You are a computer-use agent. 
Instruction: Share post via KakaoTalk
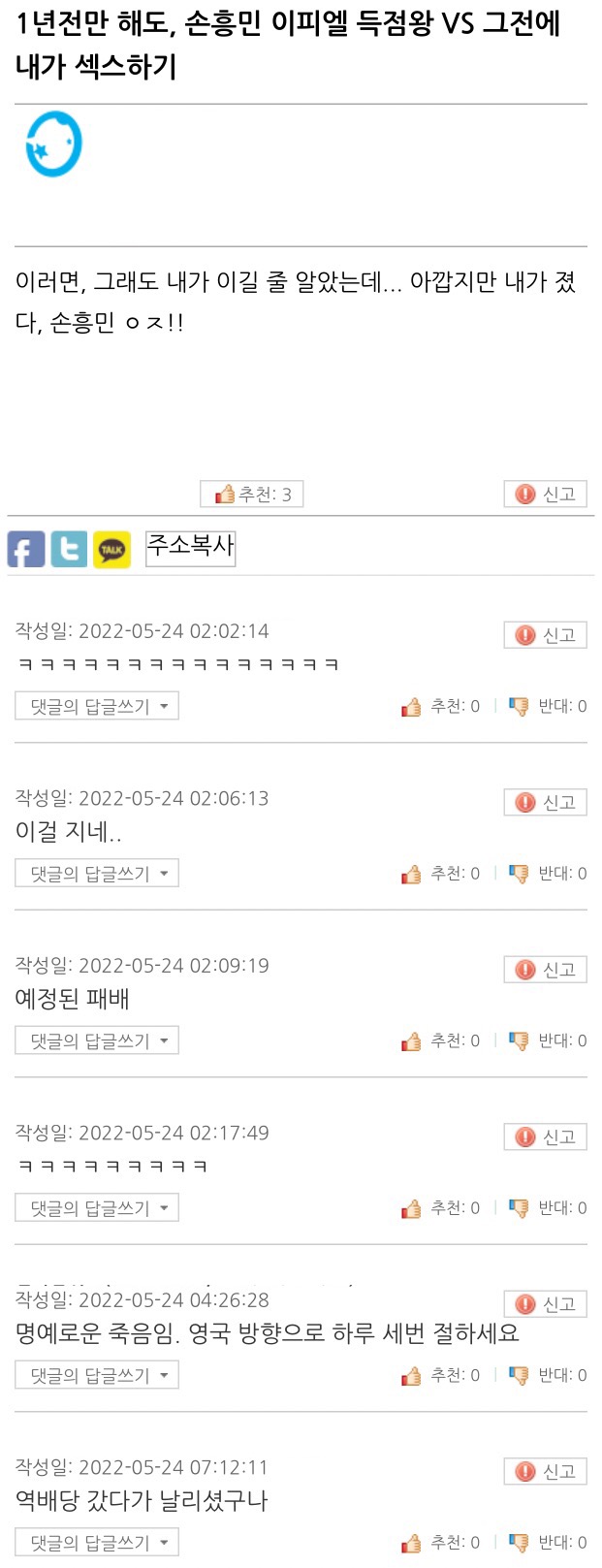point(111,549)
